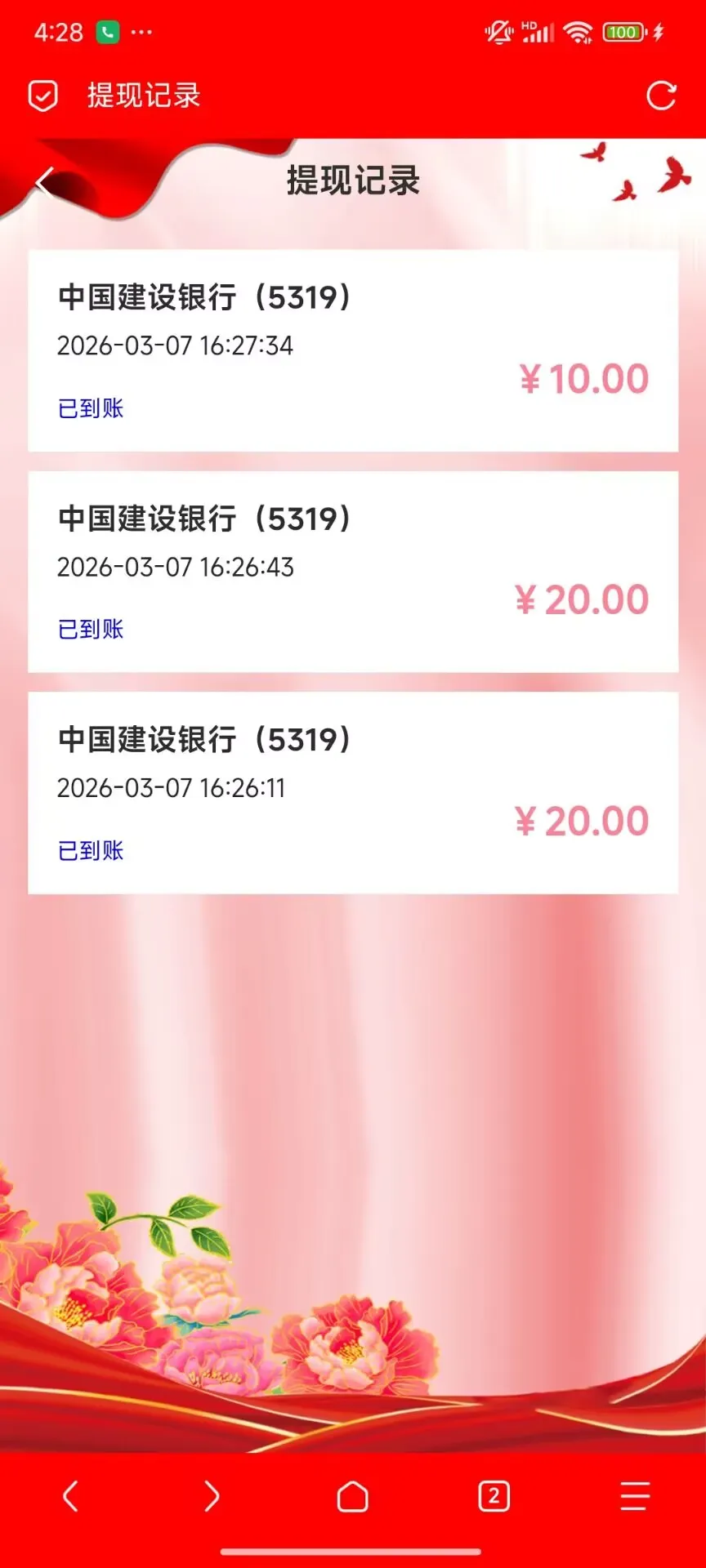The height and width of the screenshot is (1568, 706).
Task: Open the browser hamburger menu
Action: [634, 1496]
